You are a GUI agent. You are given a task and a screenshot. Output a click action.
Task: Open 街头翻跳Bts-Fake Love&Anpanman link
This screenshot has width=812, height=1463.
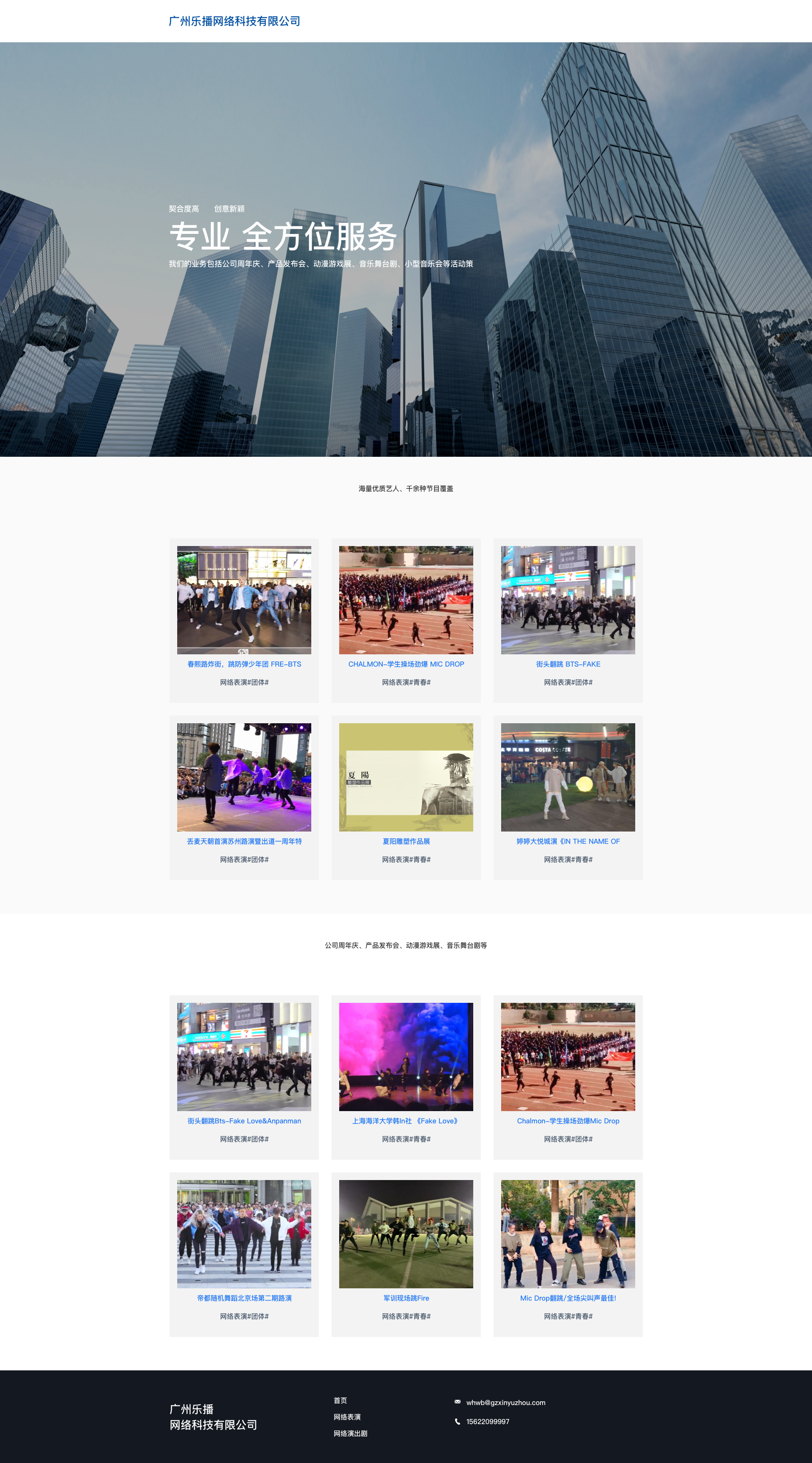(x=244, y=1120)
